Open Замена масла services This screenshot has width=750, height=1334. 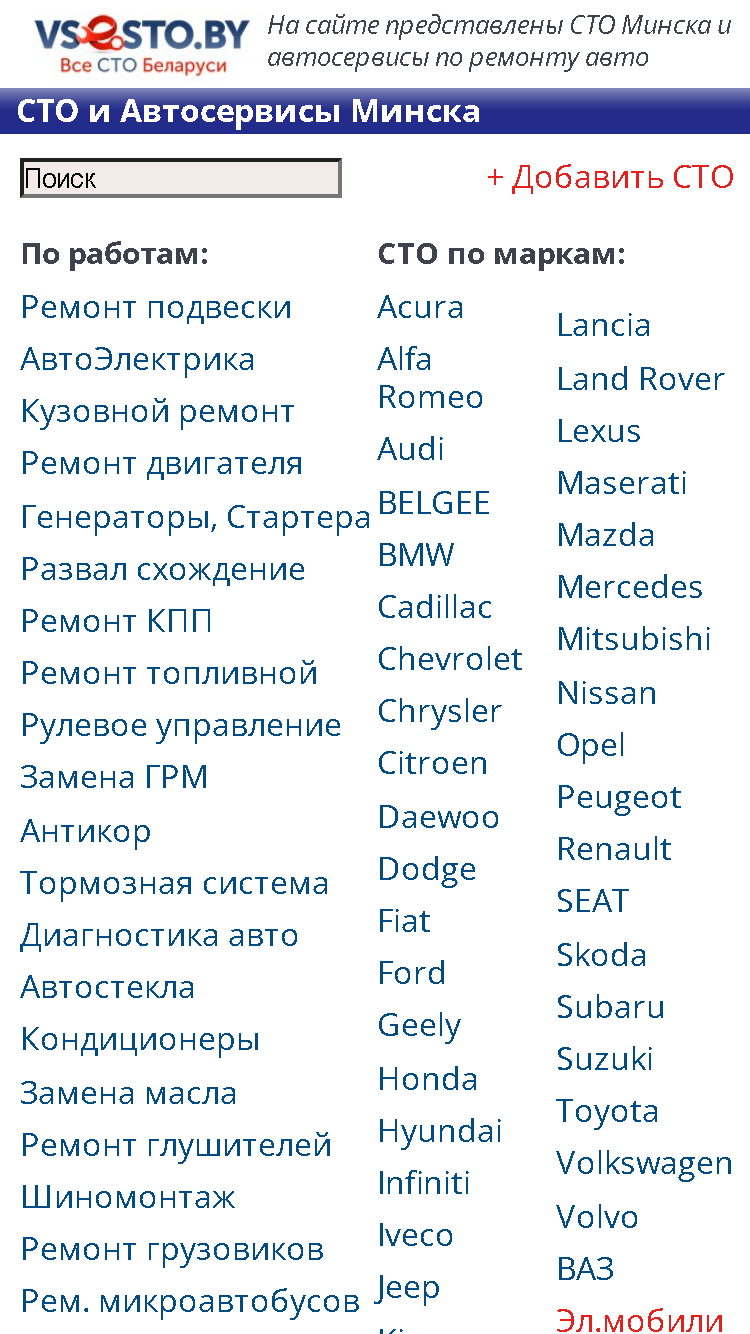(129, 1093)
